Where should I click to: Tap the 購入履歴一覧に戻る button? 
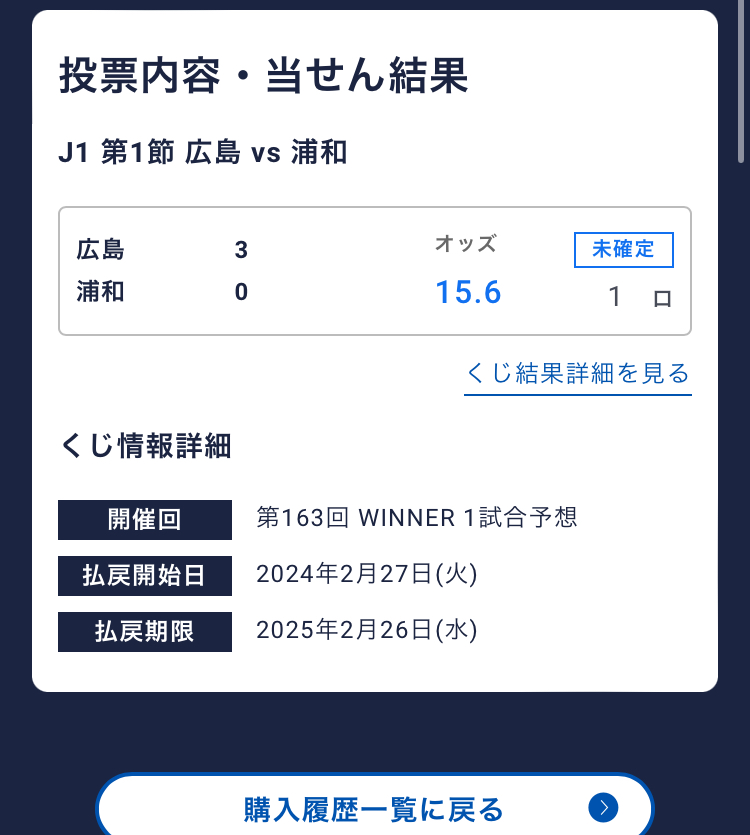tap(375, 806)
